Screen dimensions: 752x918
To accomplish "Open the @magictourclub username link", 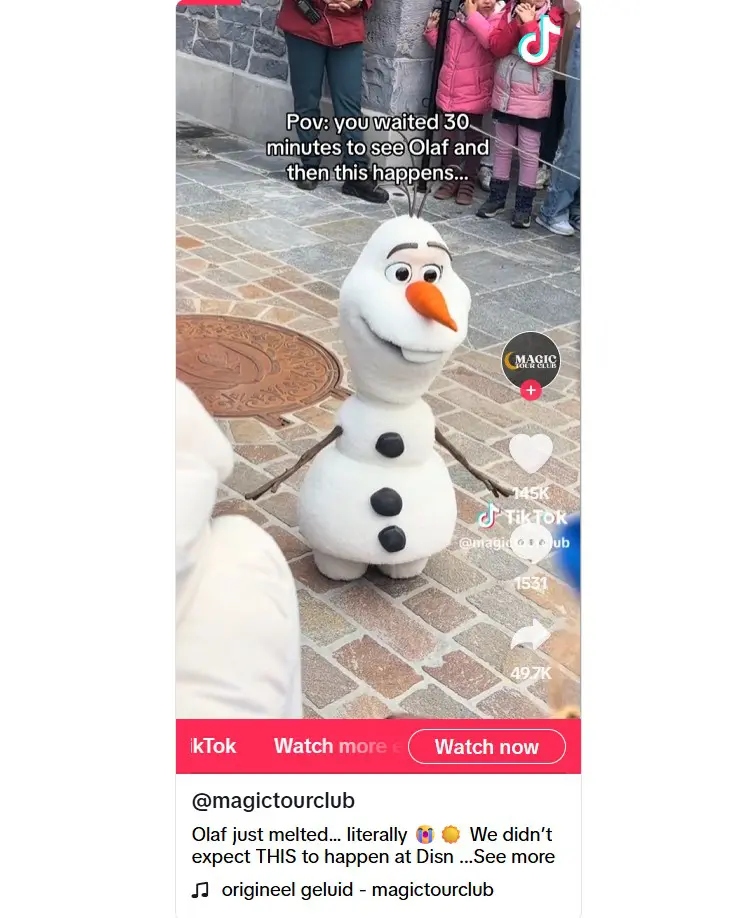I will coord(273,801).
